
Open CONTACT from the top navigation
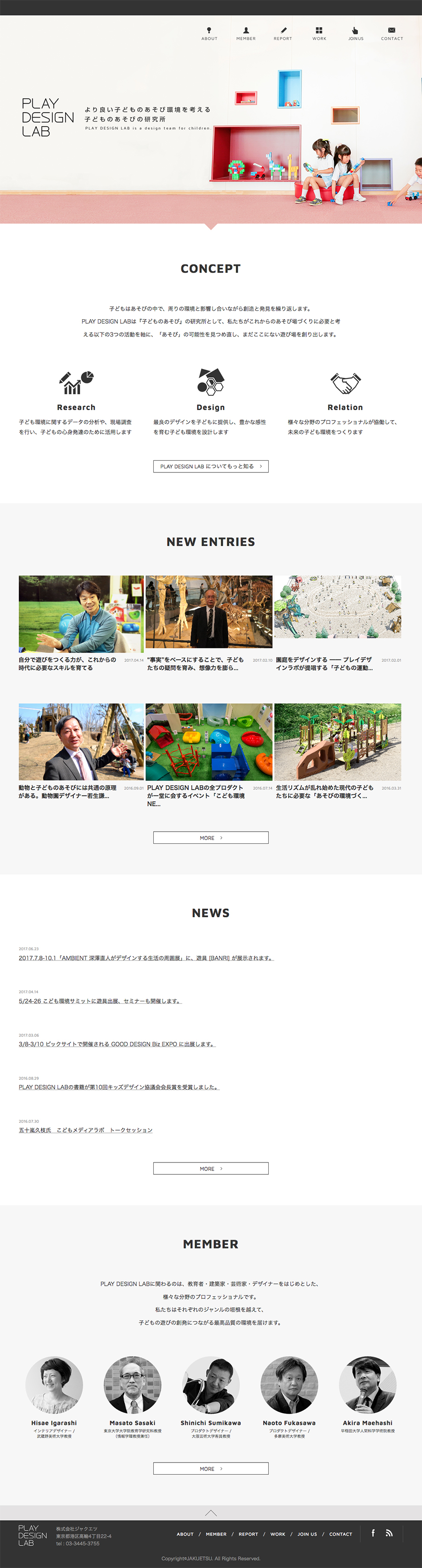click(x=392, y=33)
